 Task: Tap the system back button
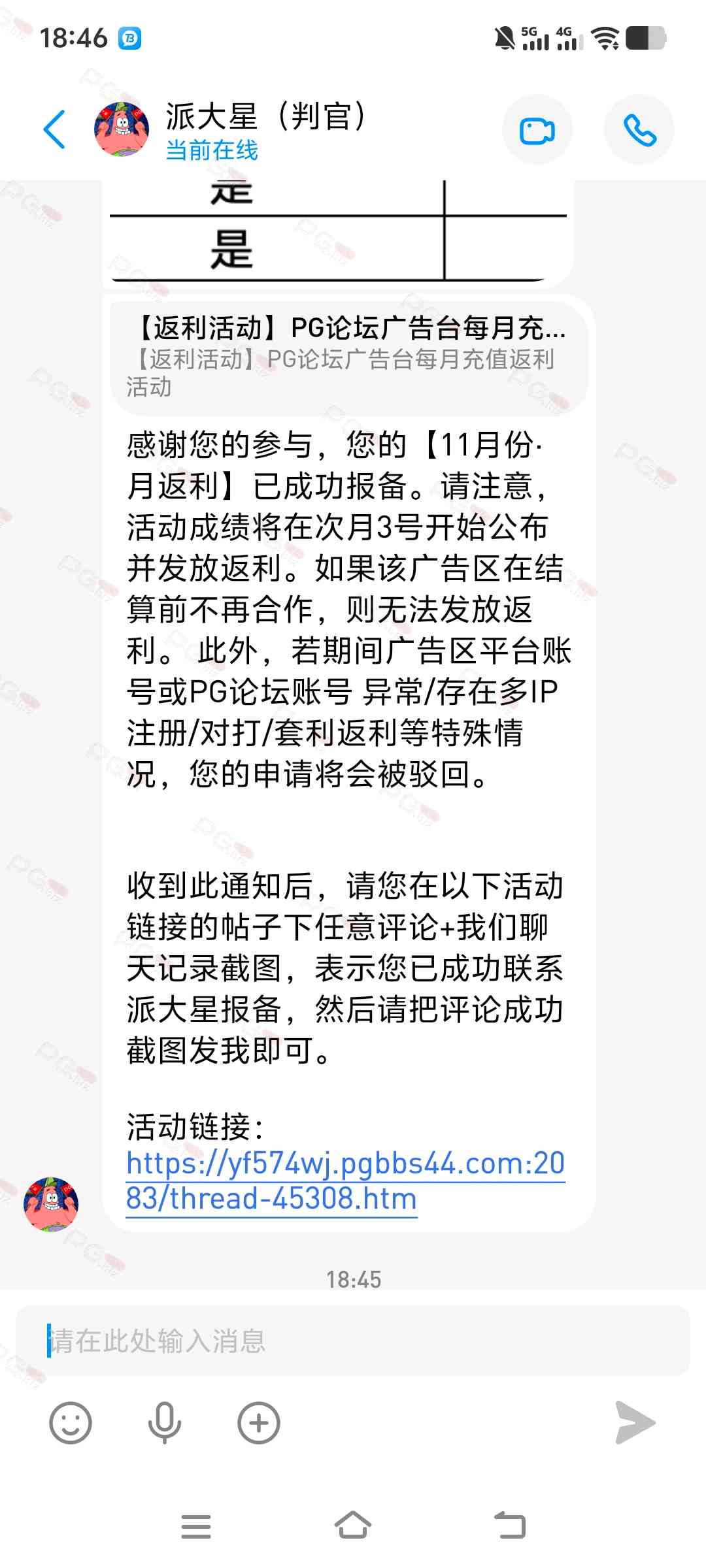510,1526
